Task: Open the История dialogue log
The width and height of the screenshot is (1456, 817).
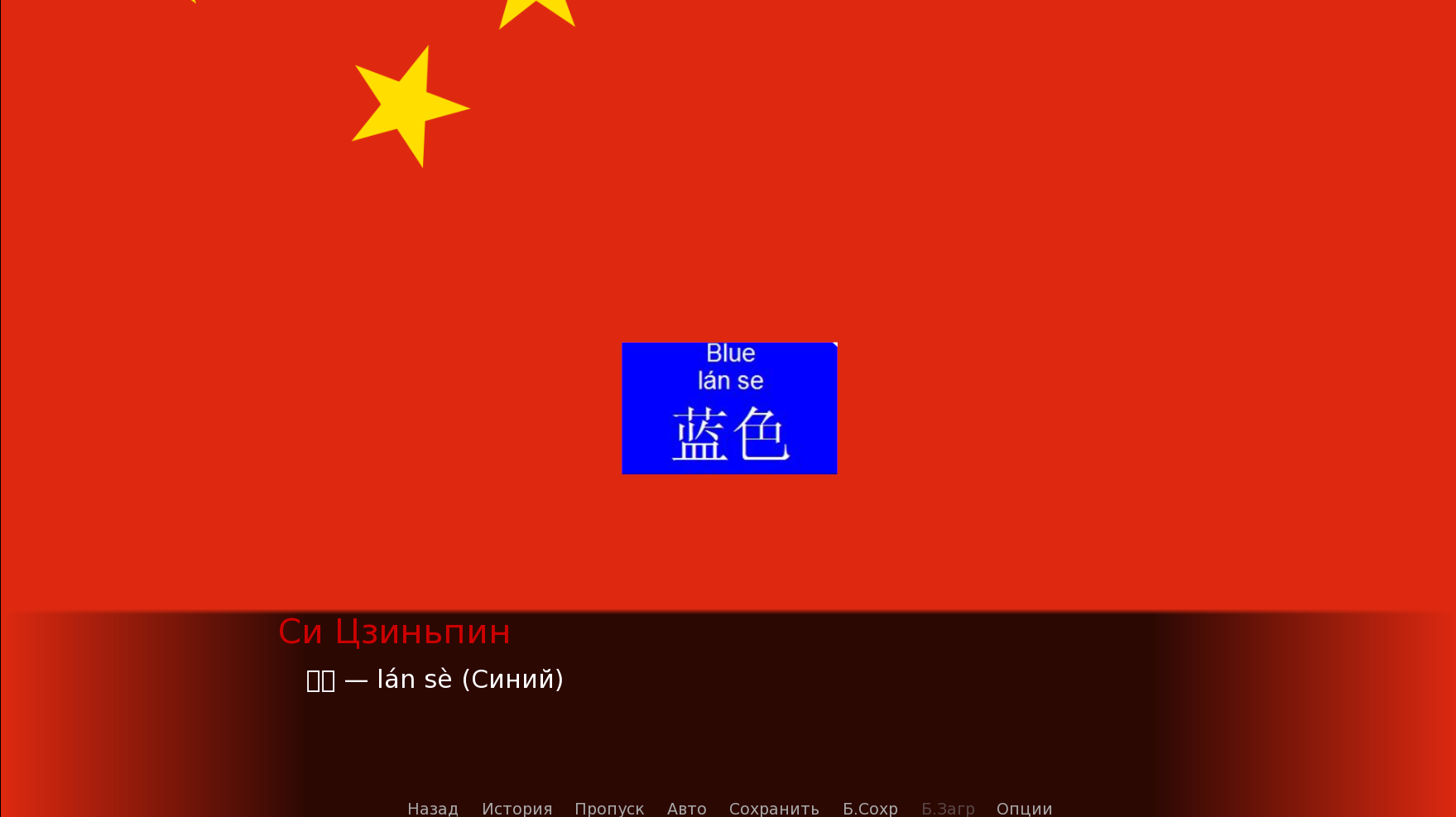Action: [517, 808]
